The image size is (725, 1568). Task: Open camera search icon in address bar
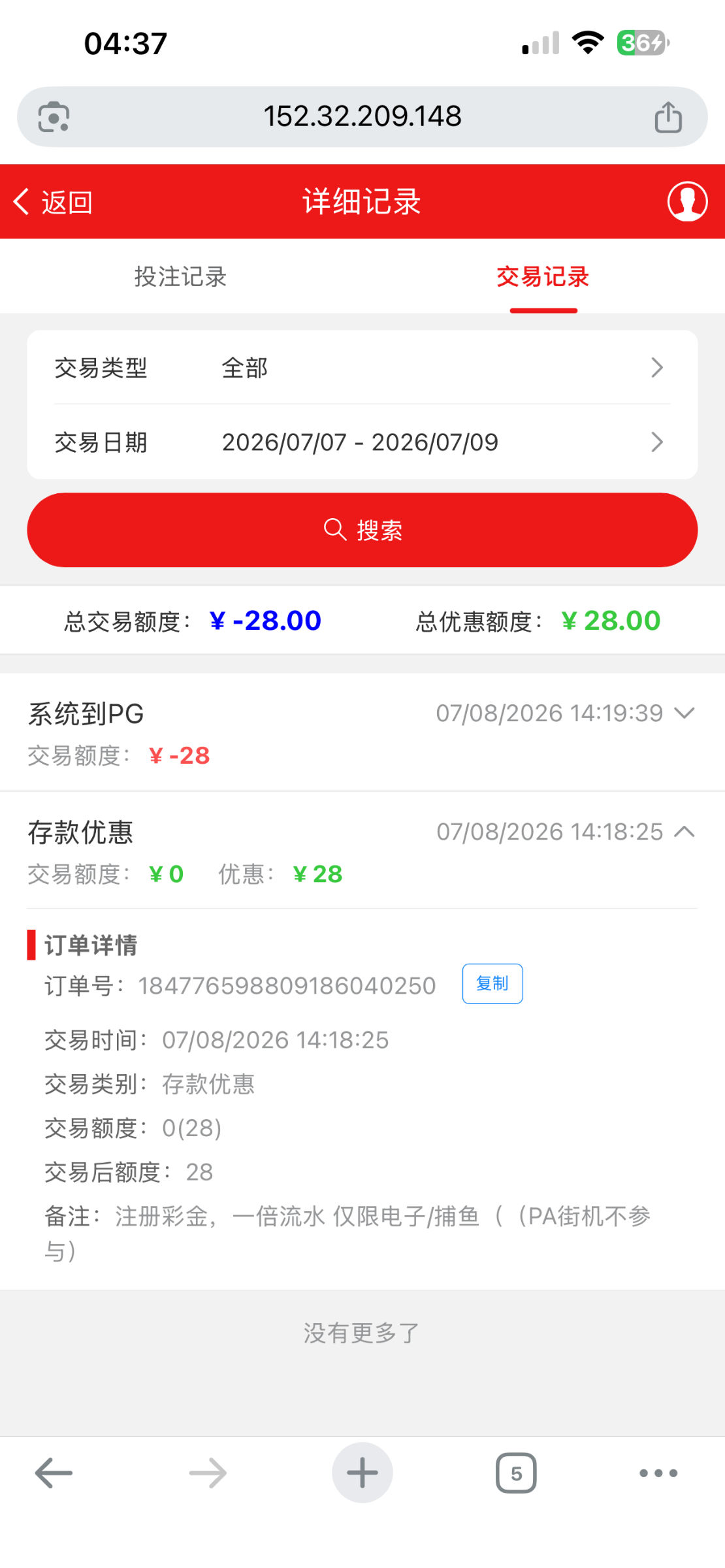54,117
